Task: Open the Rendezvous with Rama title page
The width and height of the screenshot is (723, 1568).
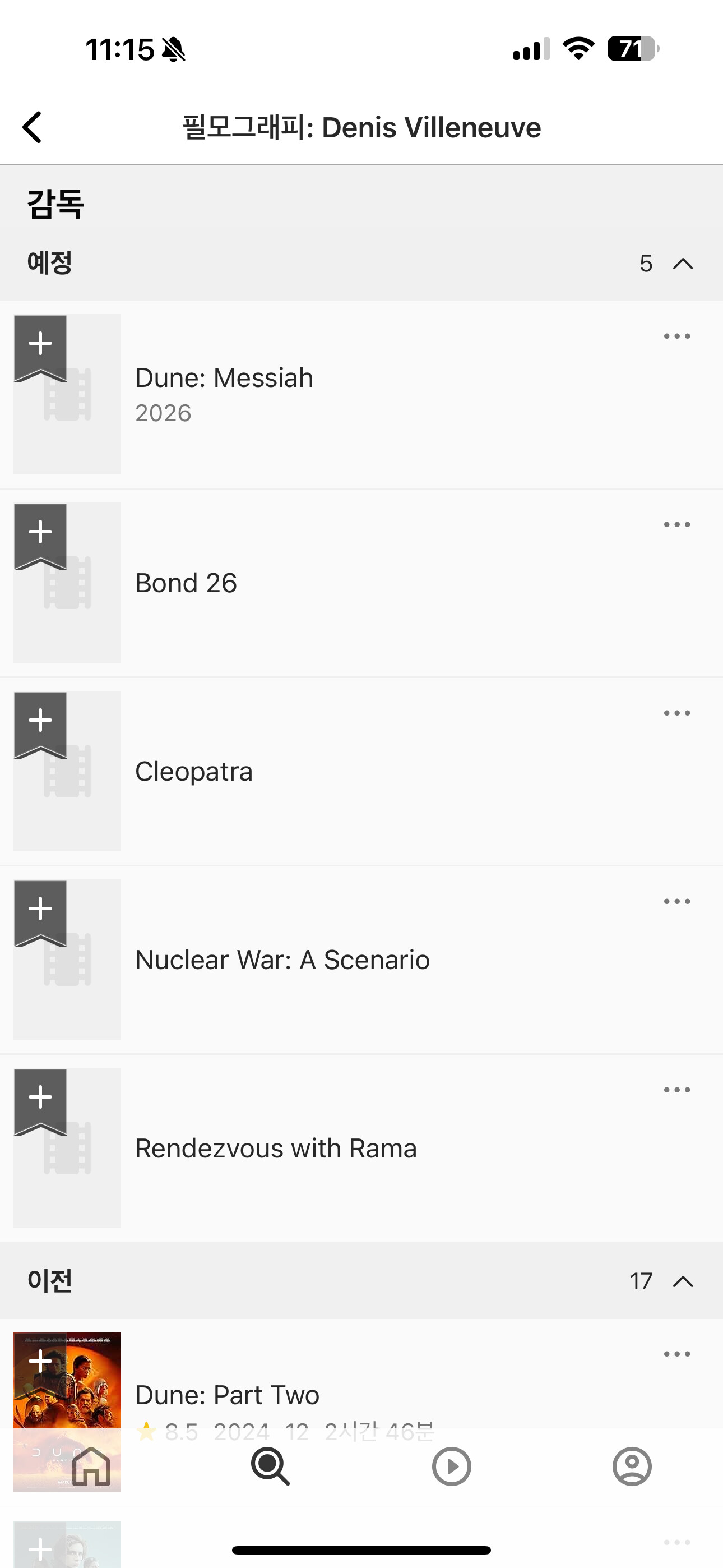Action: point(276,1149)
